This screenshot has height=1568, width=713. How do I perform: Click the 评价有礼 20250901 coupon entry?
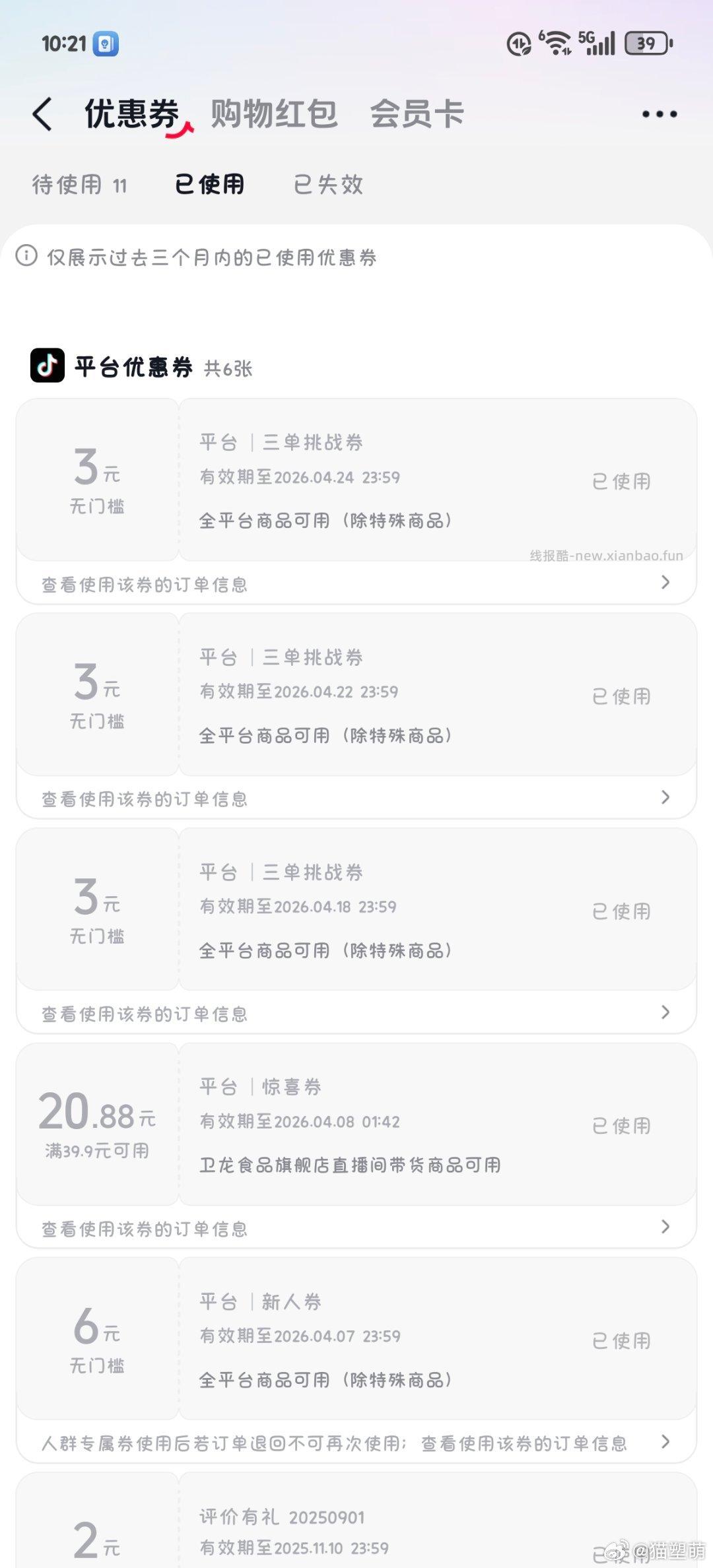point(356,1518)
